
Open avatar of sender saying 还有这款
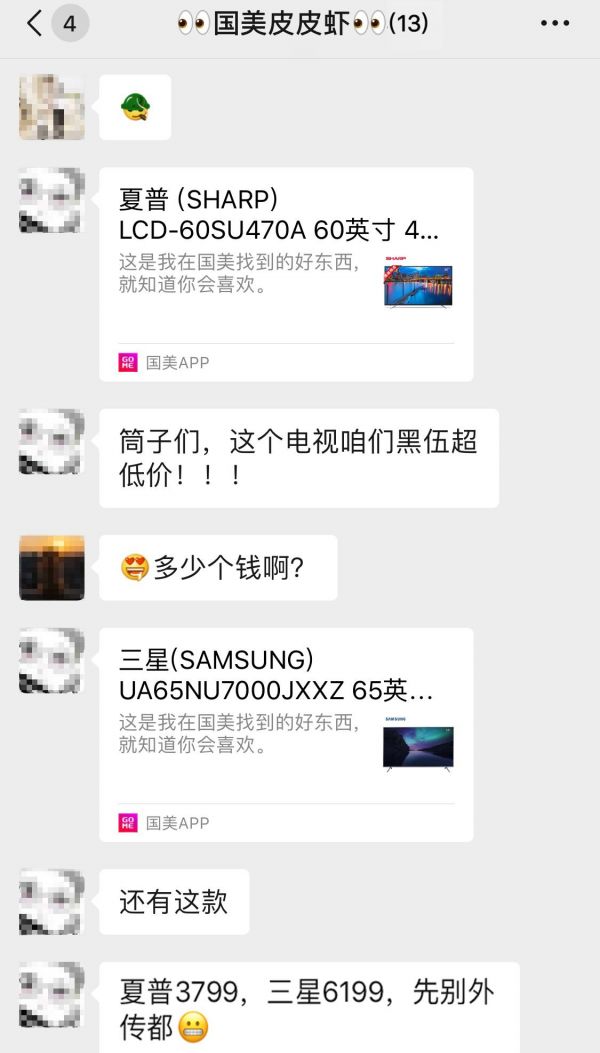pos(51,901)
